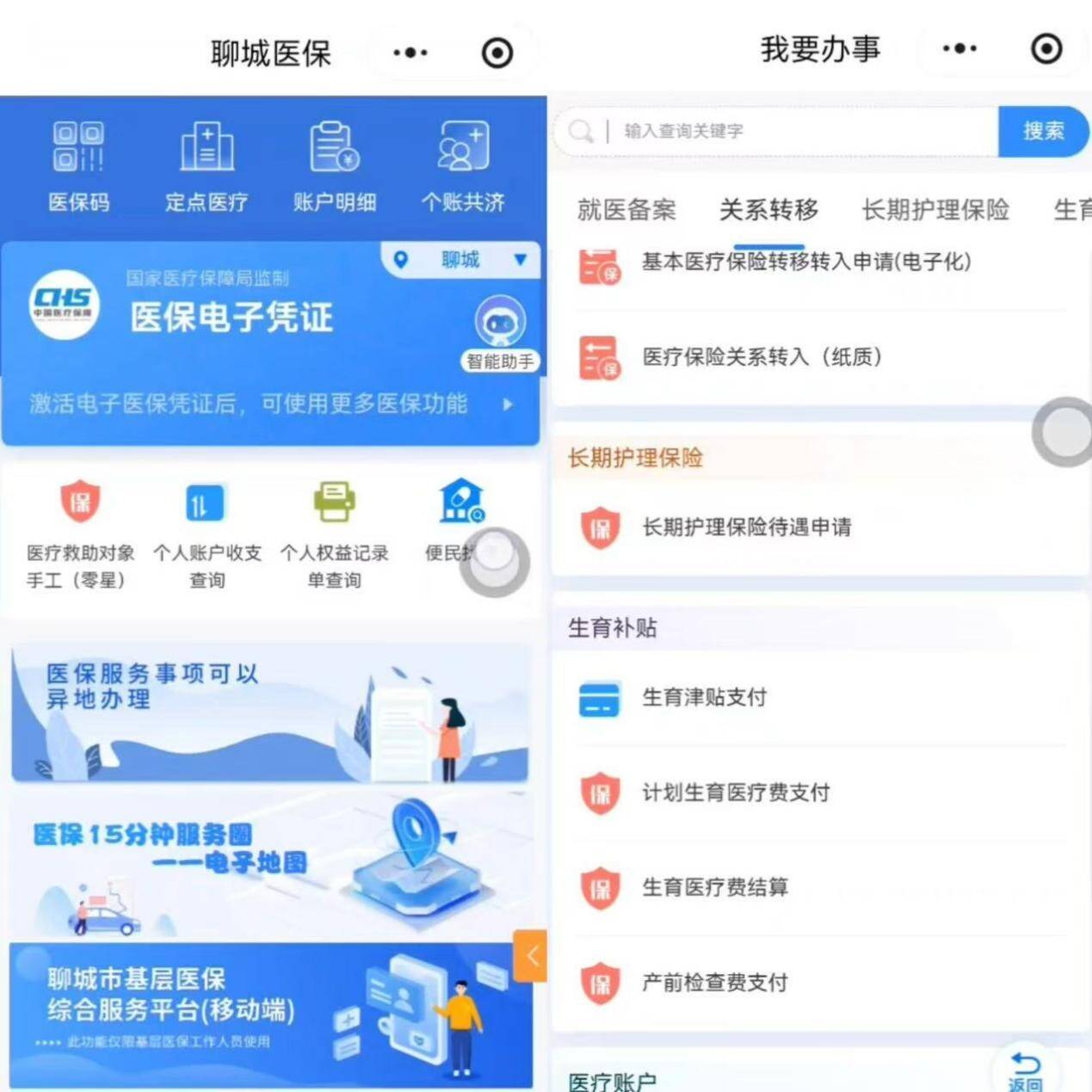Open the 医保码 QR code entry
This screenshot has width=1092, height=1092.
(78, 166)
